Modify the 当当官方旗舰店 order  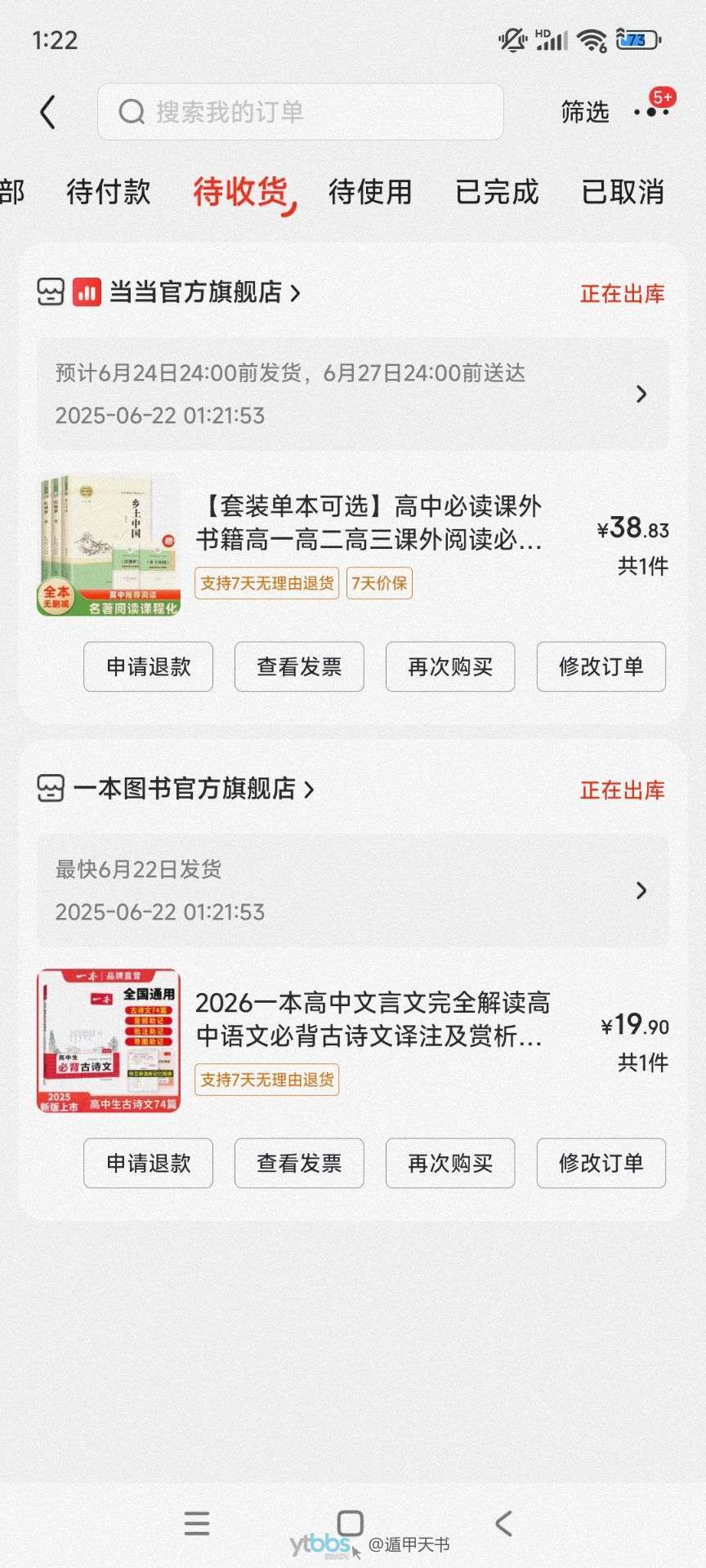tap(601, 666)
